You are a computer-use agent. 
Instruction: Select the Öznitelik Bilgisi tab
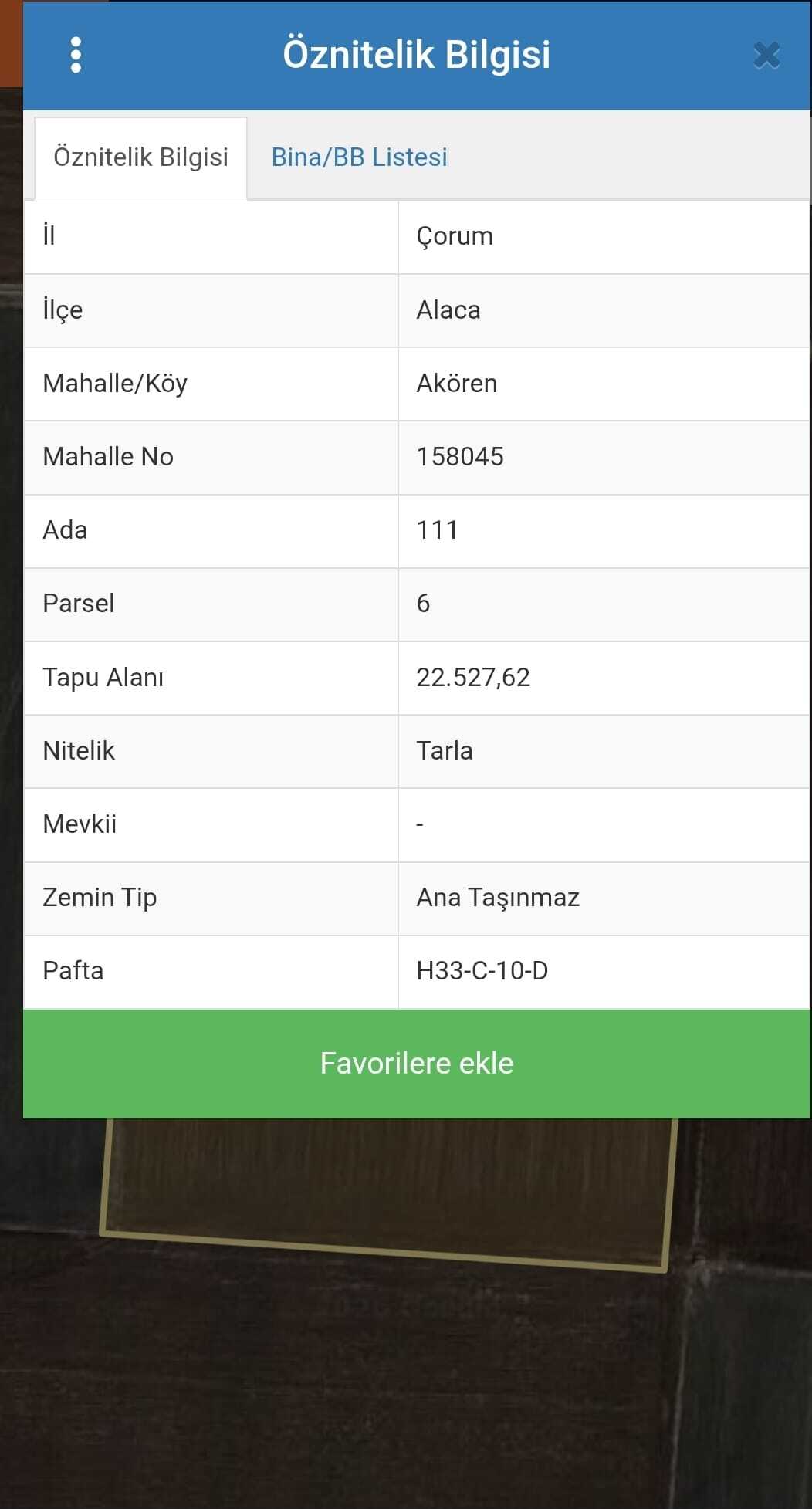140,157
